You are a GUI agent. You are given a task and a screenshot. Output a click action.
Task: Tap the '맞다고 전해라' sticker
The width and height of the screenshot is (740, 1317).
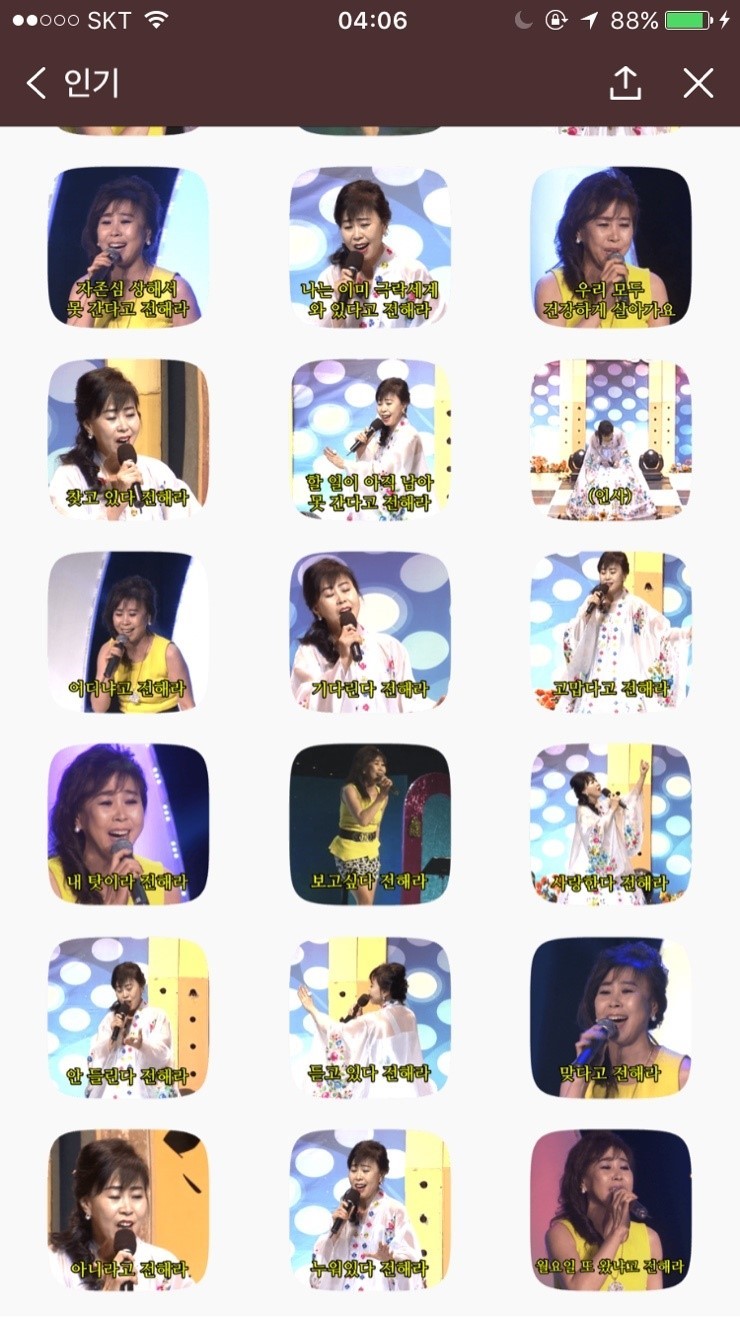pyautogui.click(x=610, y=1017)
